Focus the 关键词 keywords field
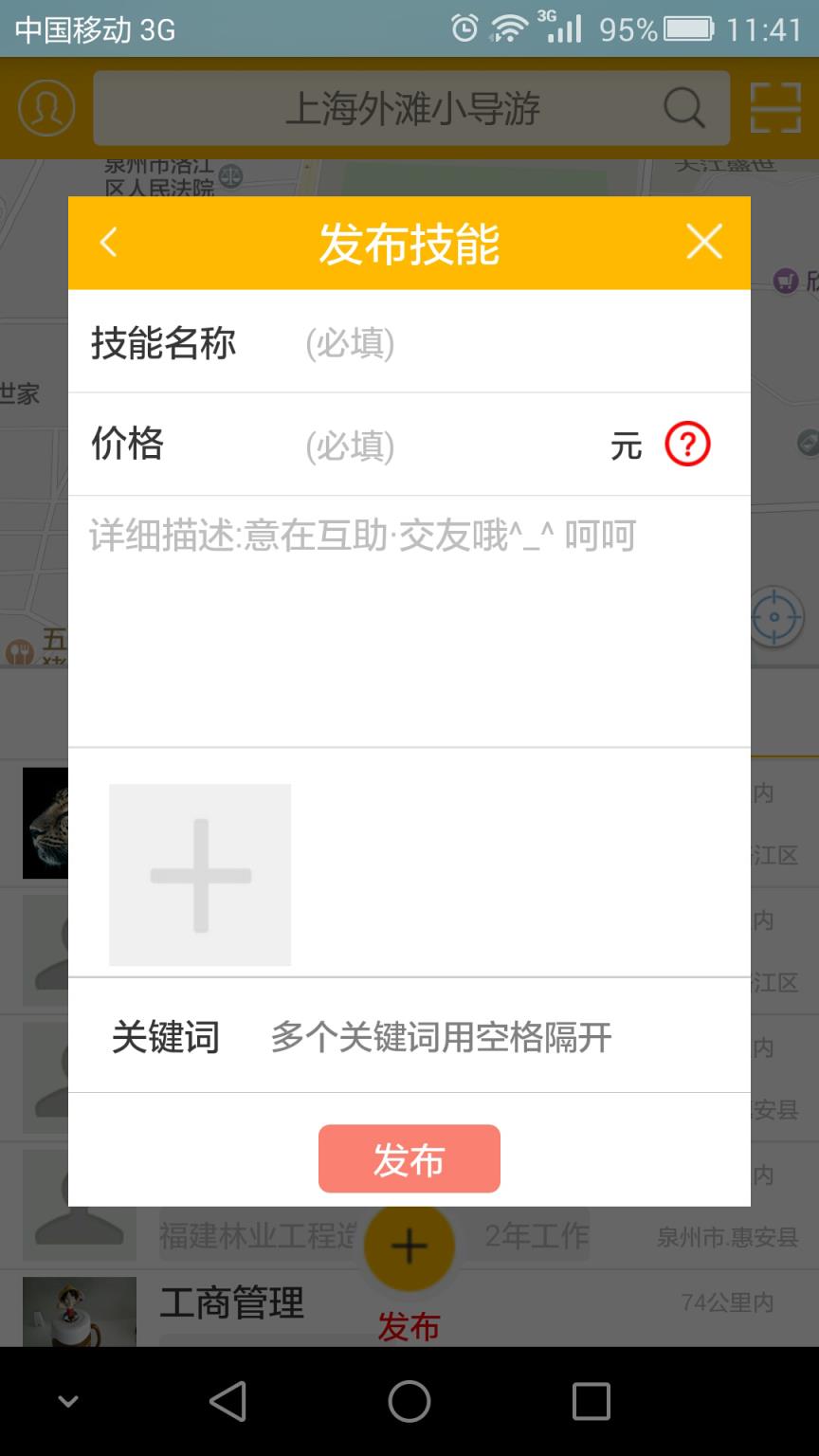This screenshot has width=819, height=1456. click(441, 1035)
